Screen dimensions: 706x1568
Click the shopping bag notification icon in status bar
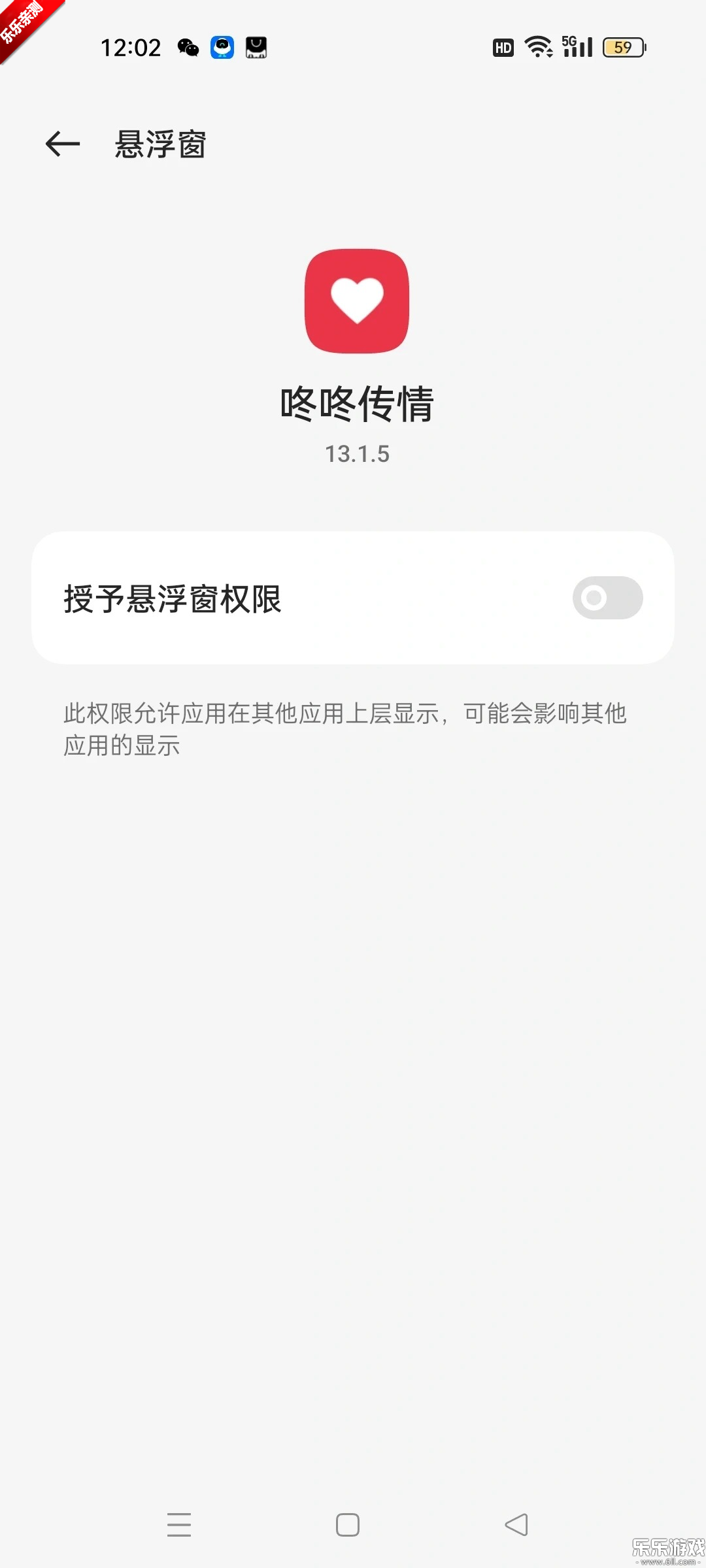point(256,47)
